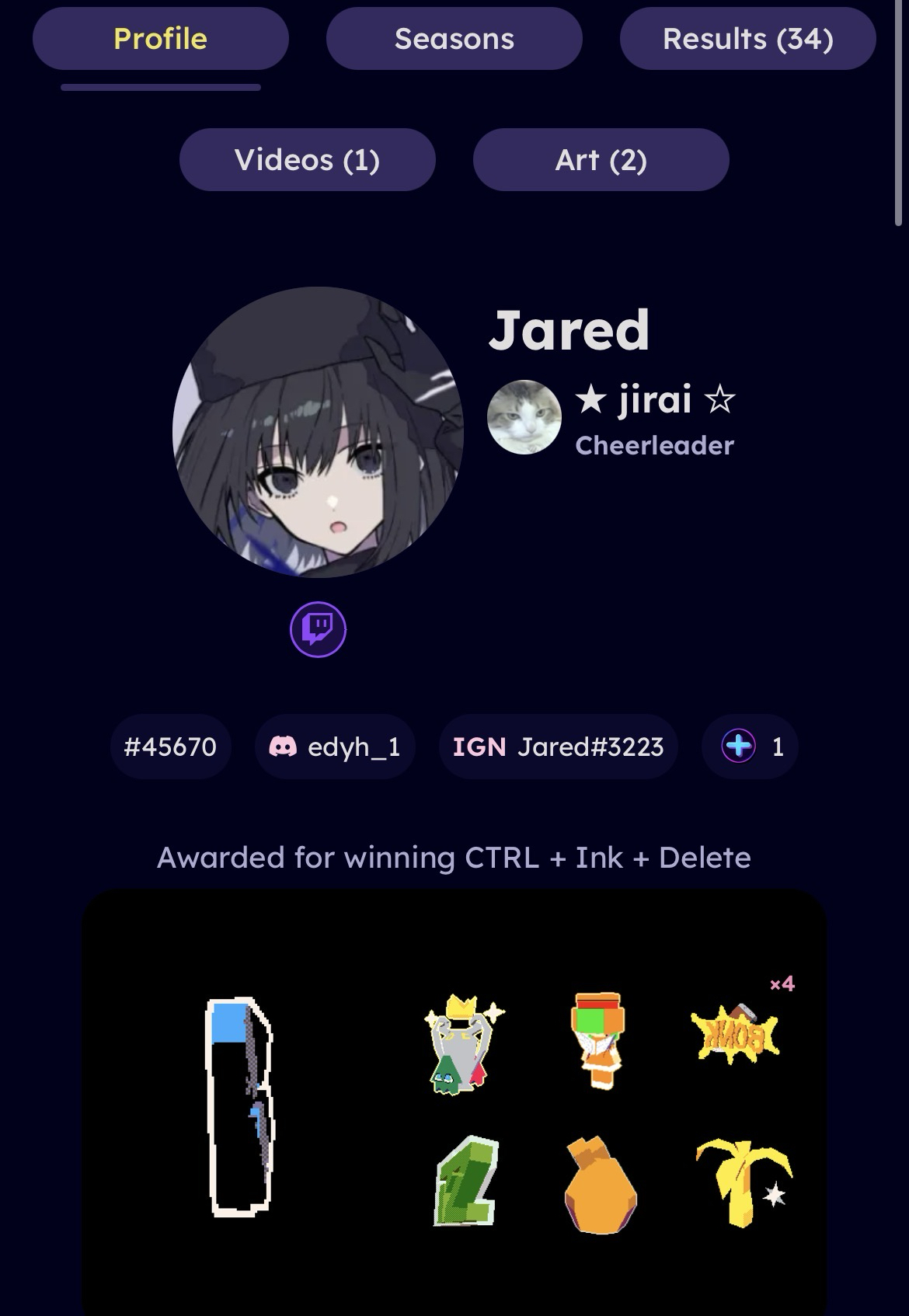Viewport: 909px width, 1316px height.
Task: Tap the Discord edyh_1 chip
Action: (335, 747)
